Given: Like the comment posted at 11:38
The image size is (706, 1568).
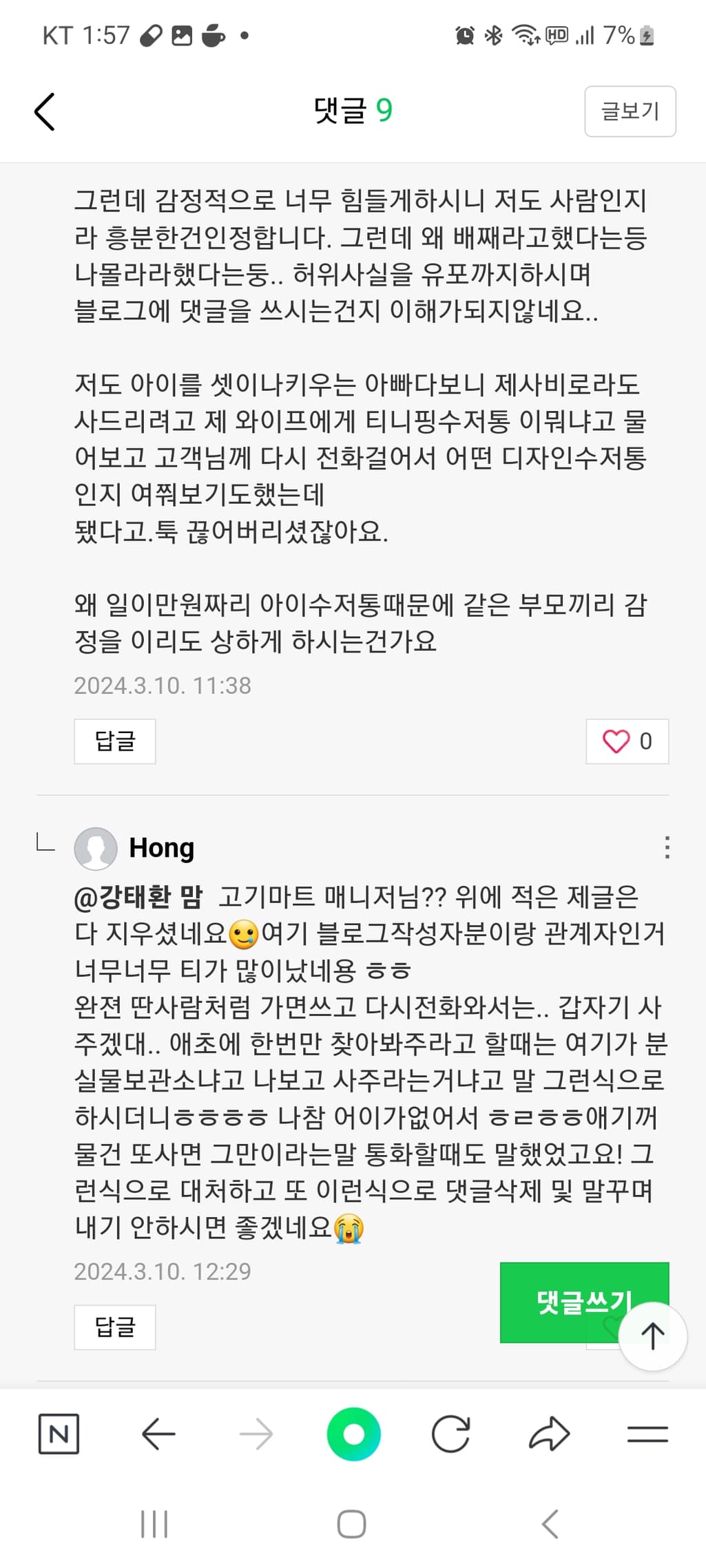Looking at the screenshot, I should [627, 741].
